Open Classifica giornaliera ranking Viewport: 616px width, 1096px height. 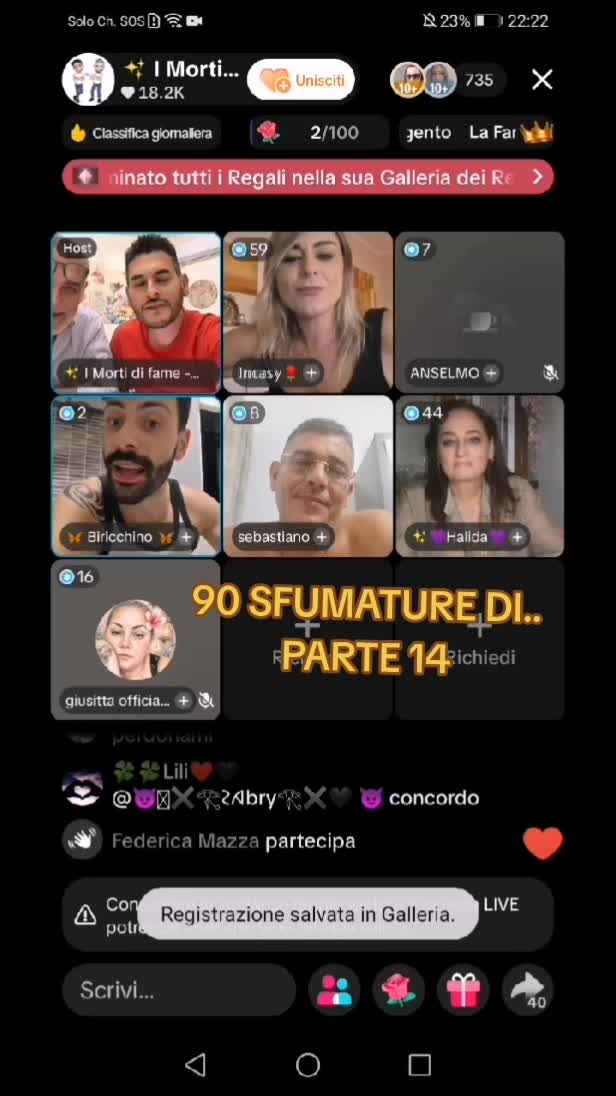click(142, 133)
